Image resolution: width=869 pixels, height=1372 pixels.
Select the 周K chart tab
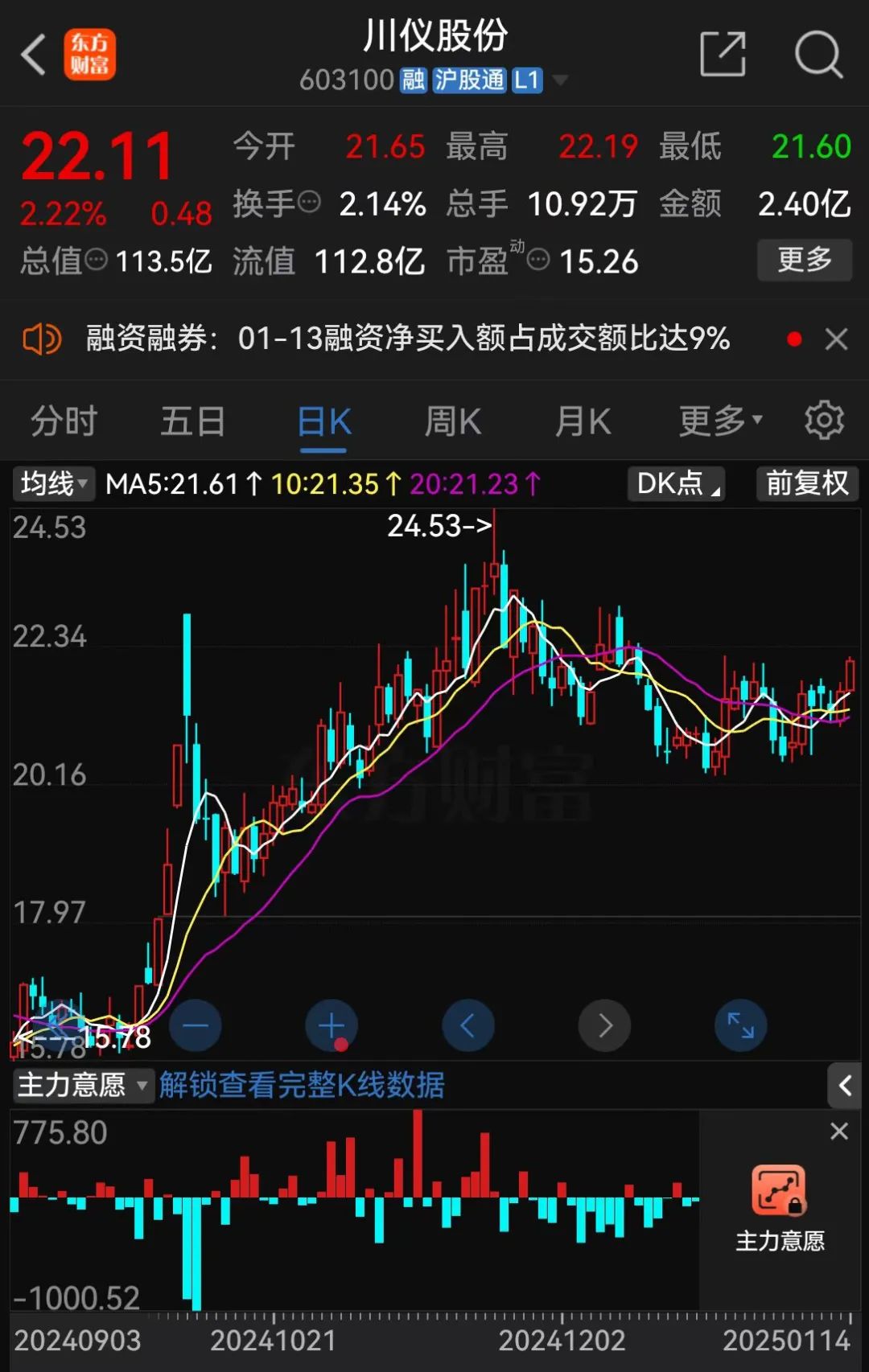452,421
